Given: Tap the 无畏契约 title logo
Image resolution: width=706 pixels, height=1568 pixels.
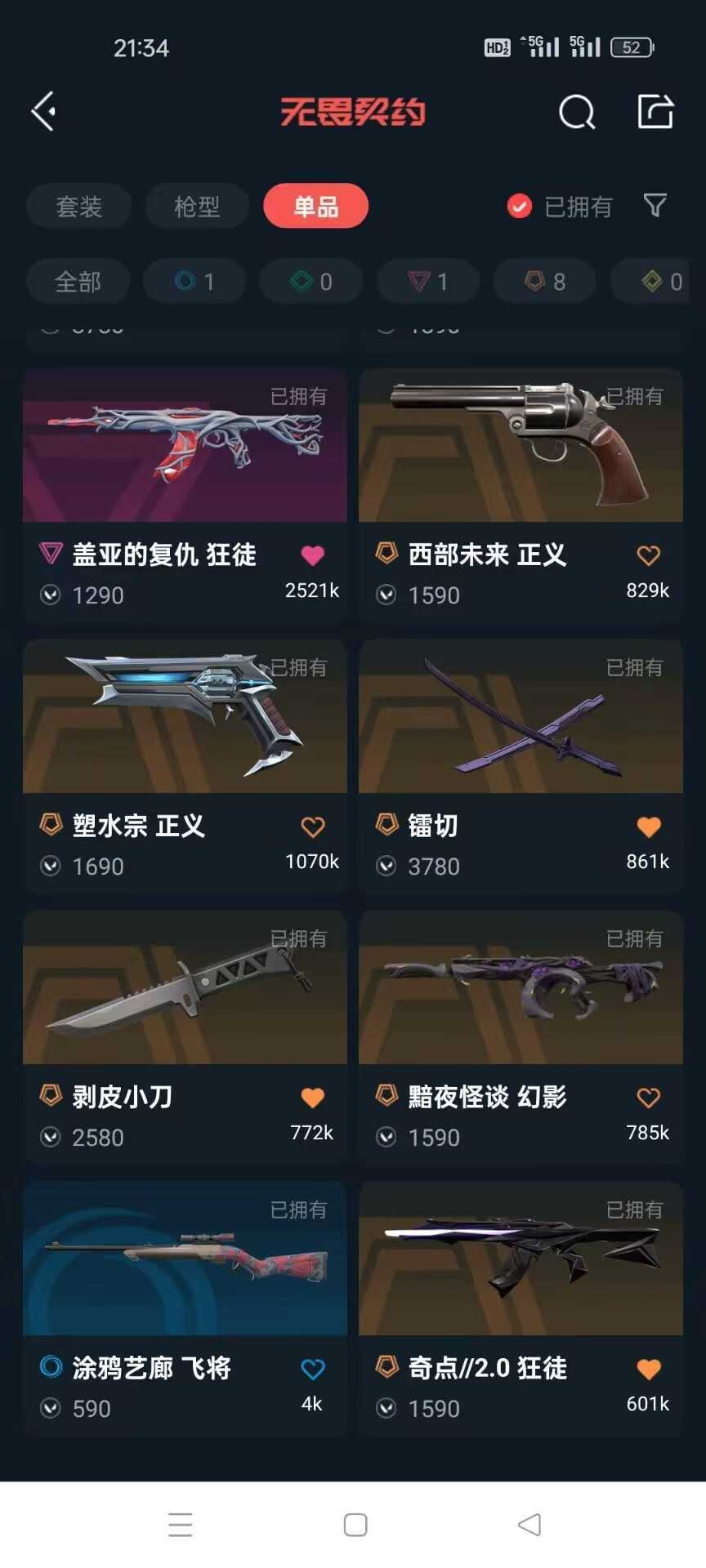Looking at the screenshot, I should point(353,113).
